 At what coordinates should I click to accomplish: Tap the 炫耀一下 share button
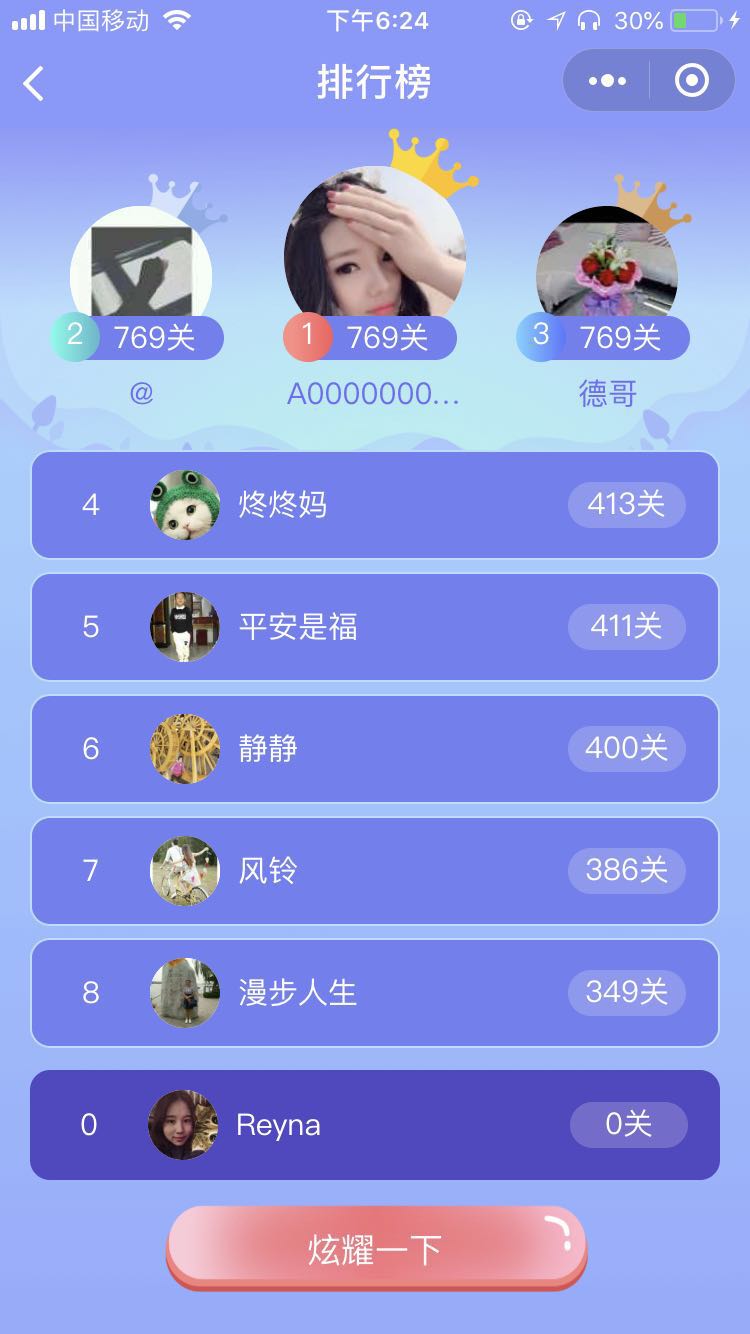point(375,1249)
